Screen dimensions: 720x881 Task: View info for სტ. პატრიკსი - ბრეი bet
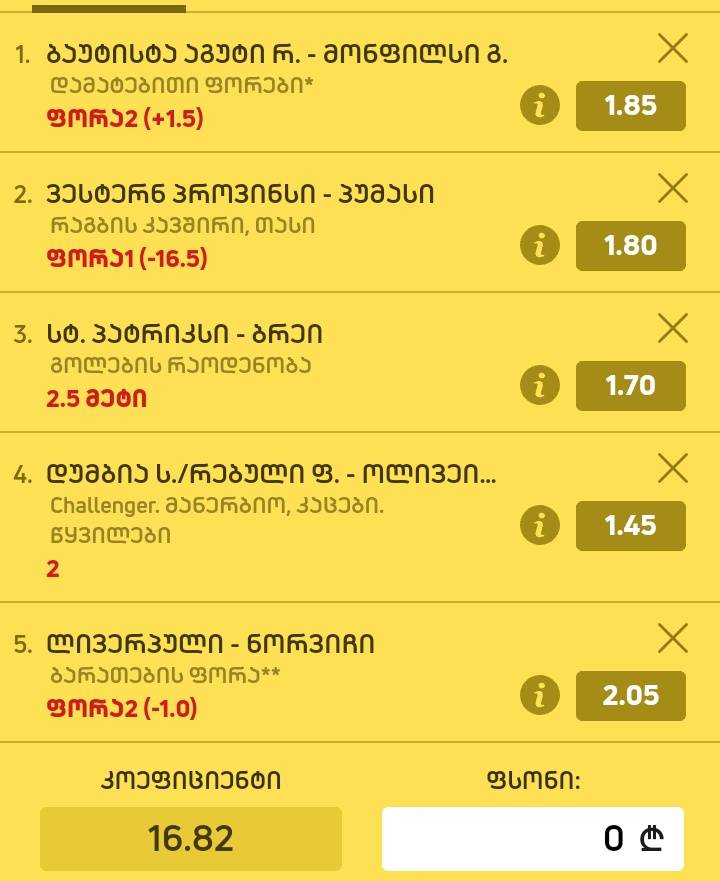click(x=540, y=386)
